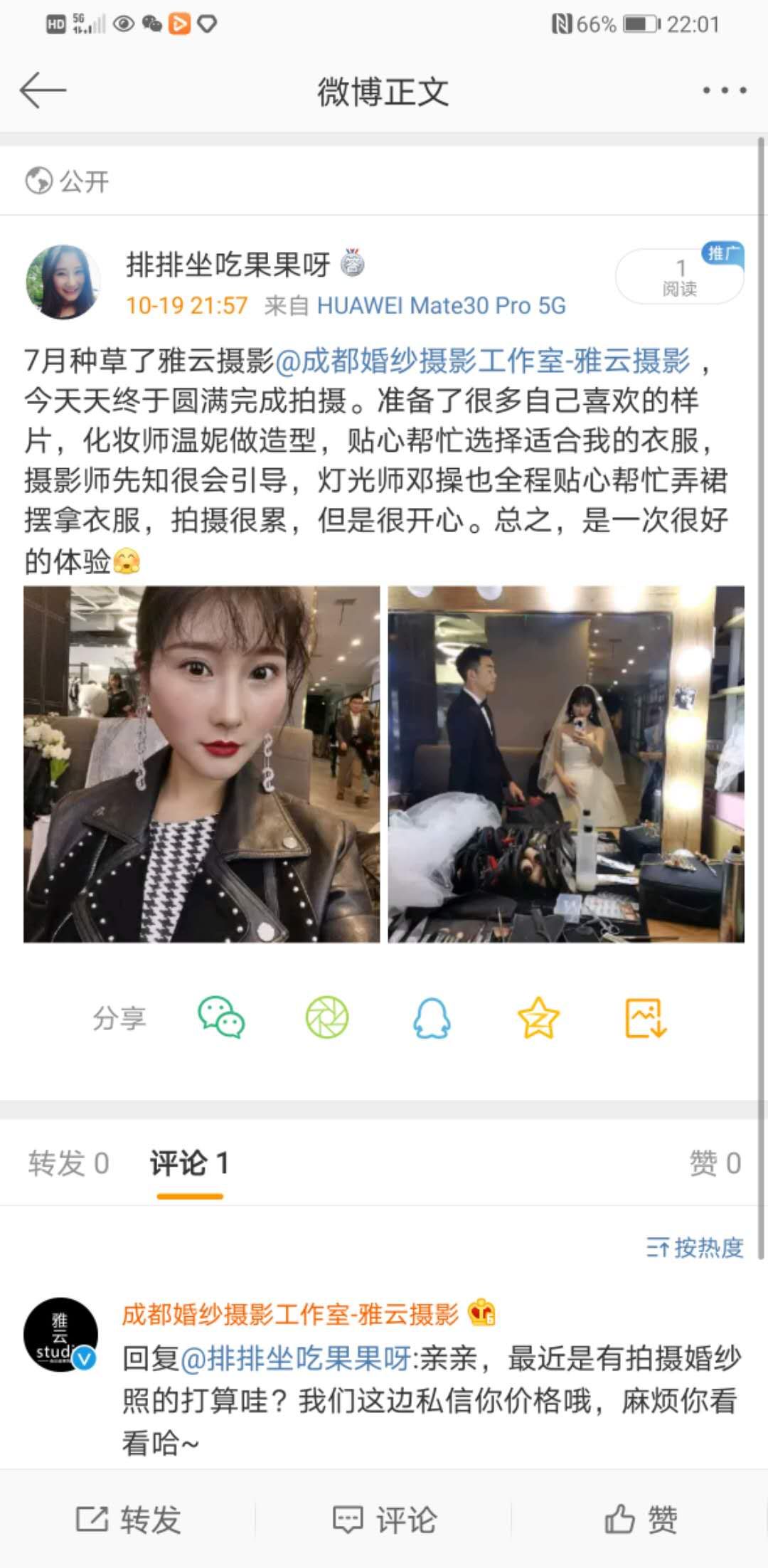This screenshot has width=768, height=1568.
Task: Select the 评论 1 tab
Action: pos(189,1164)
